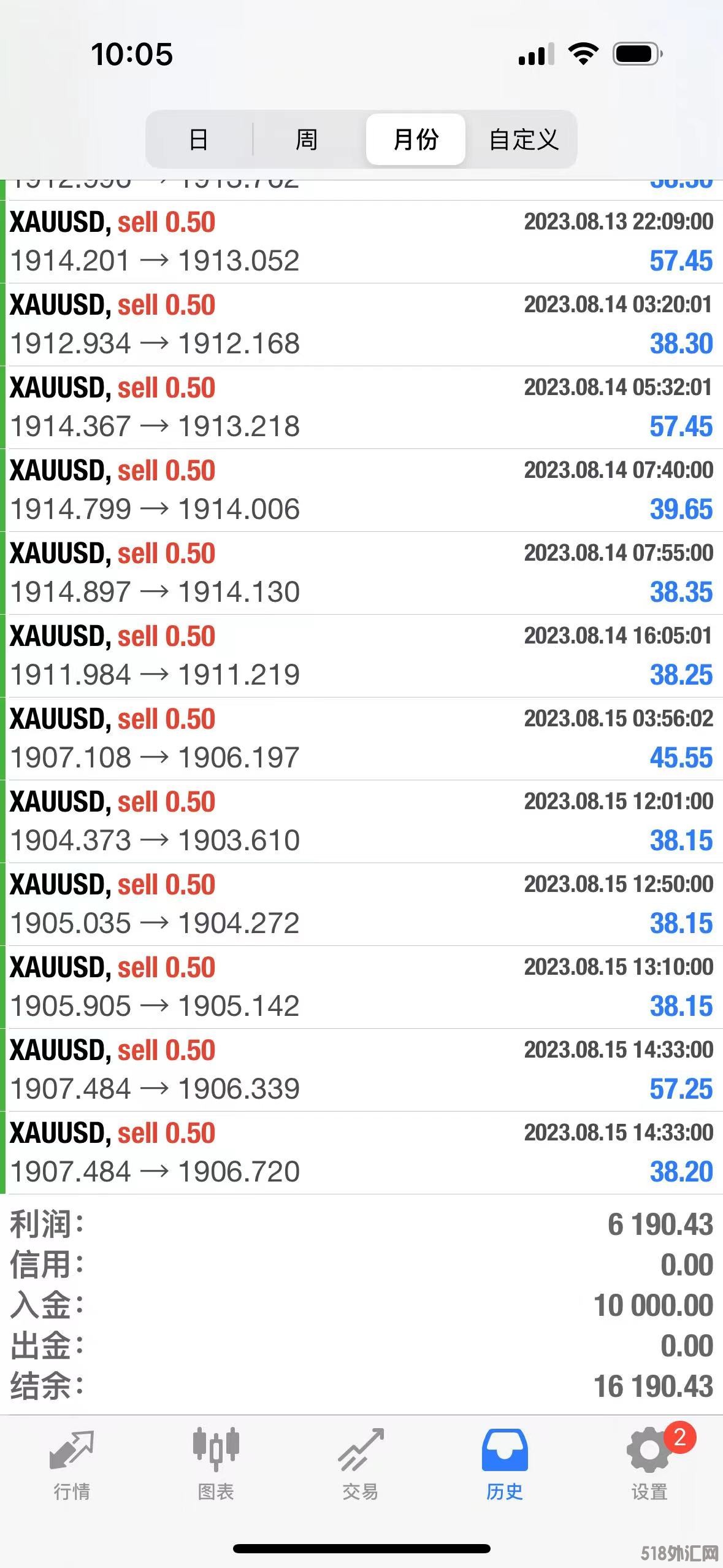This screenshot has height=1568, width=723.
Task: Switch to the 交易 trade tab
Action: click(361, 1464)
